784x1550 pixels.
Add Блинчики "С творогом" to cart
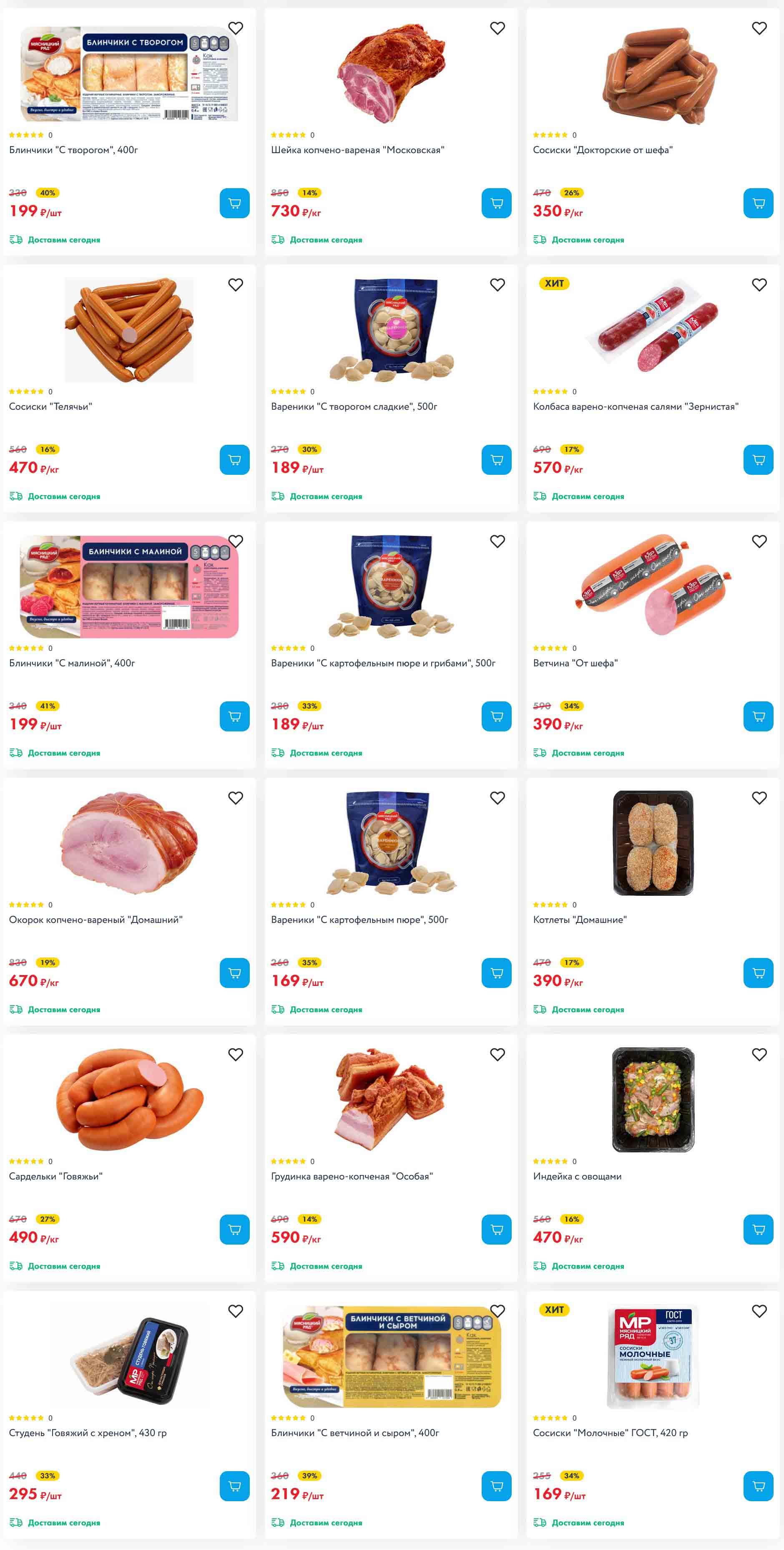point(234,203)
